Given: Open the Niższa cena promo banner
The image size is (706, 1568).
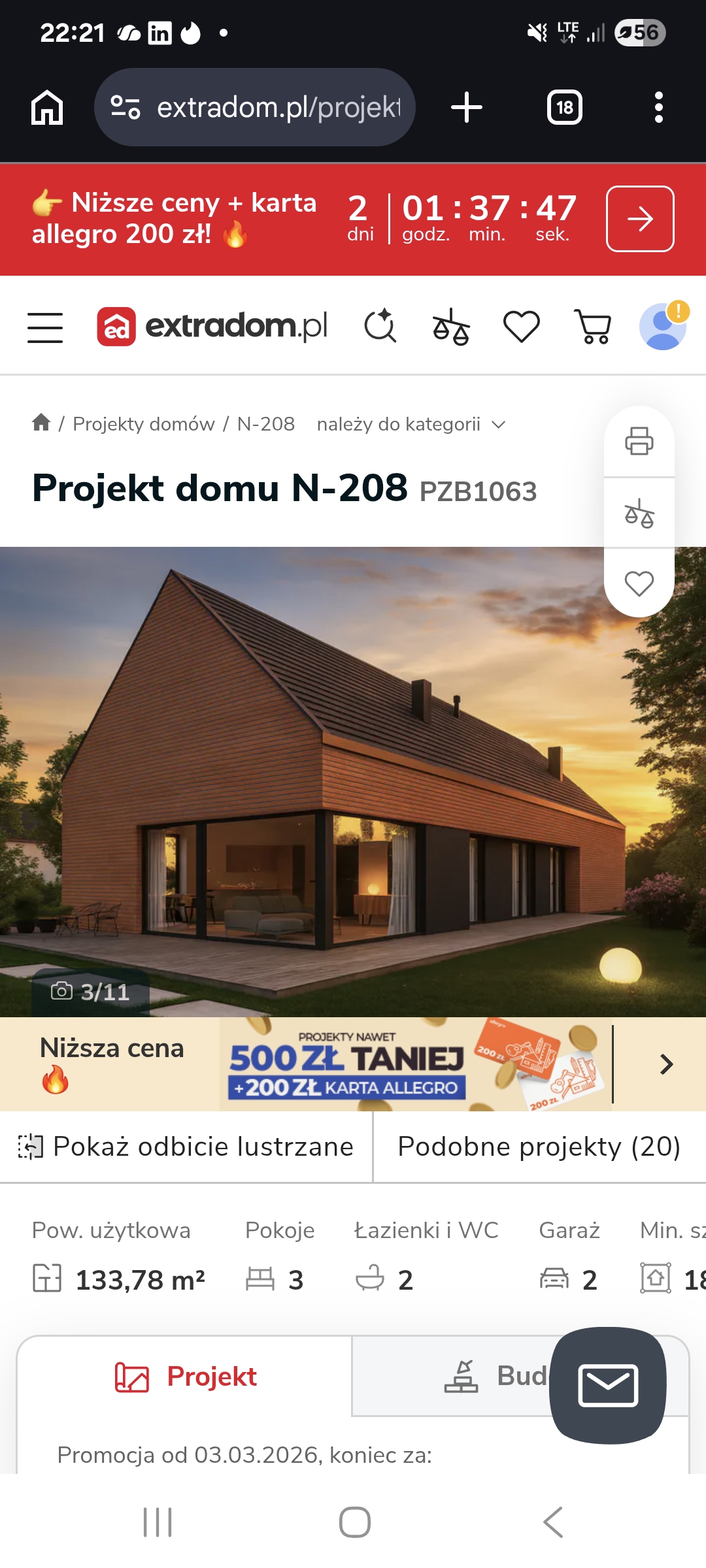Looking at the screenshot, I should pos(353,1064).
